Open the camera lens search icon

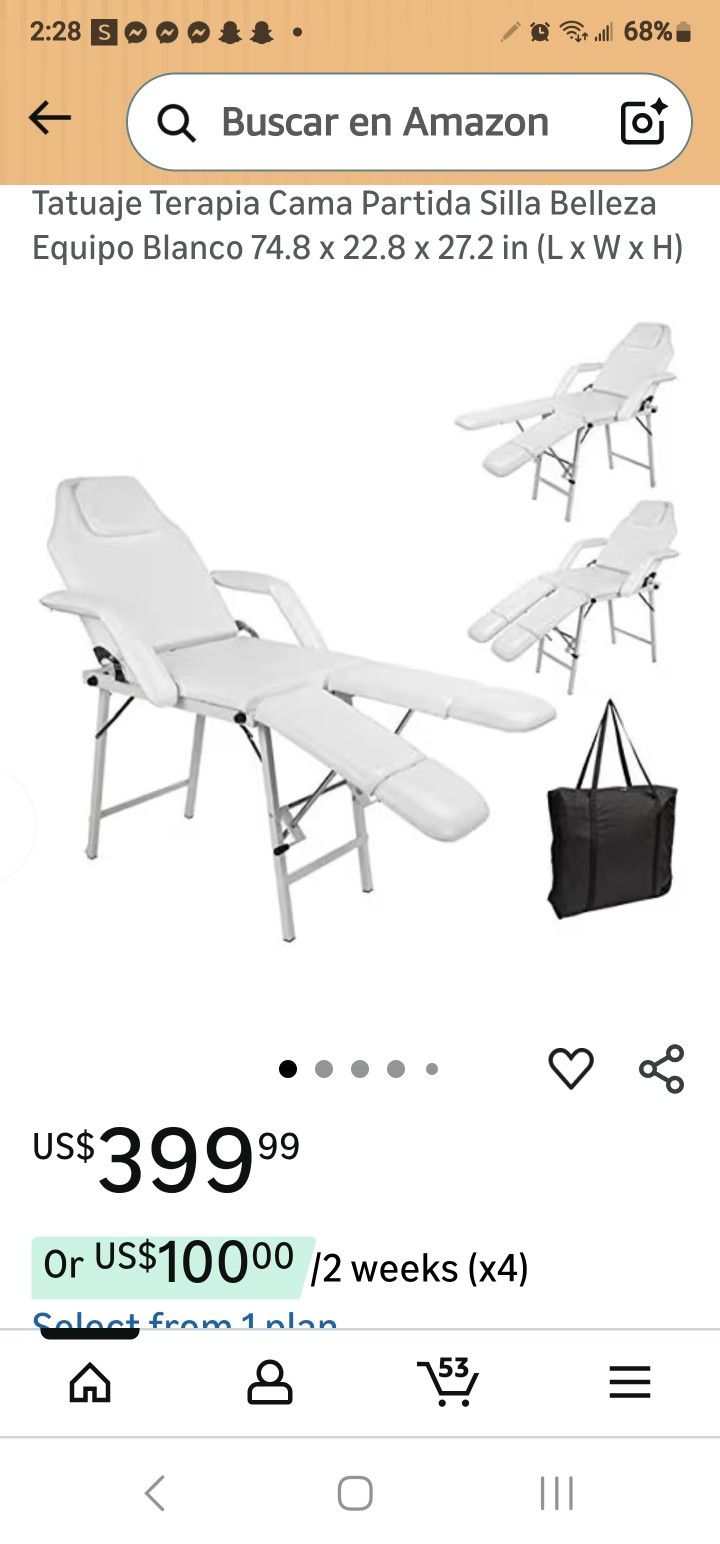(x=643, y=122)
